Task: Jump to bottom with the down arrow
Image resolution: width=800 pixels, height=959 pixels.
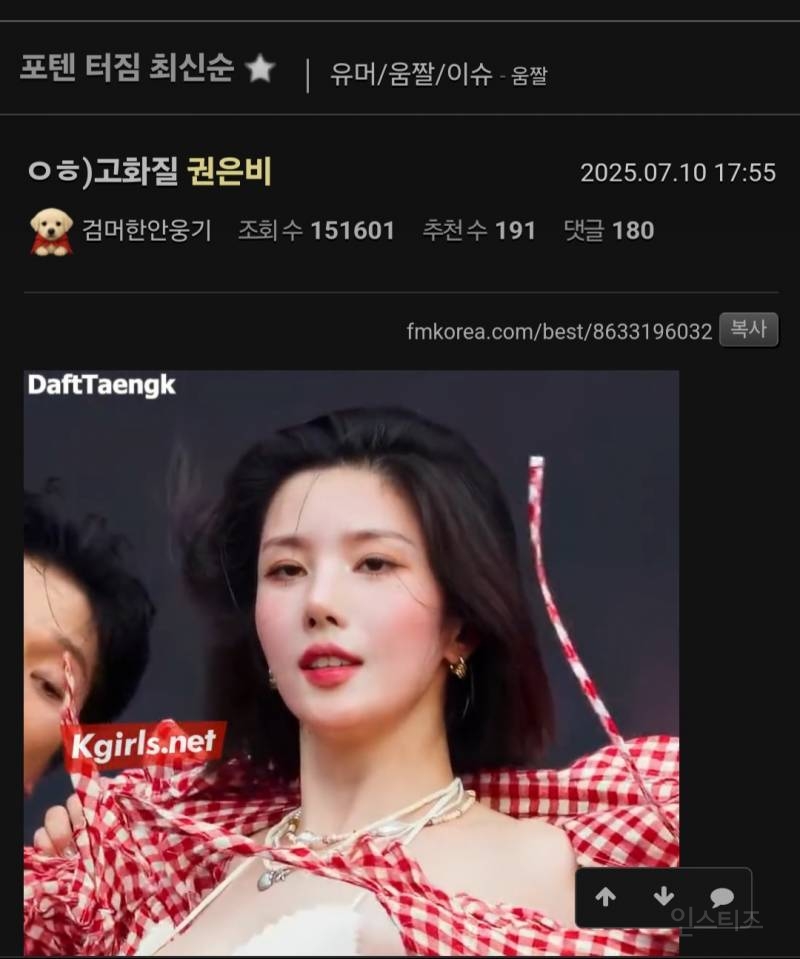Action: coord(663,897)
